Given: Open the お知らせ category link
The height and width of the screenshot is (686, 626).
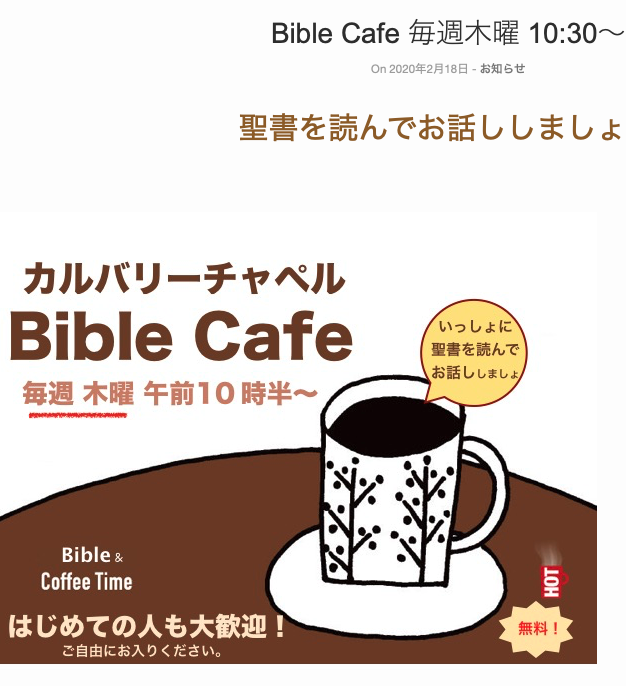Looking at the screenshot, I should coord(502,69).
